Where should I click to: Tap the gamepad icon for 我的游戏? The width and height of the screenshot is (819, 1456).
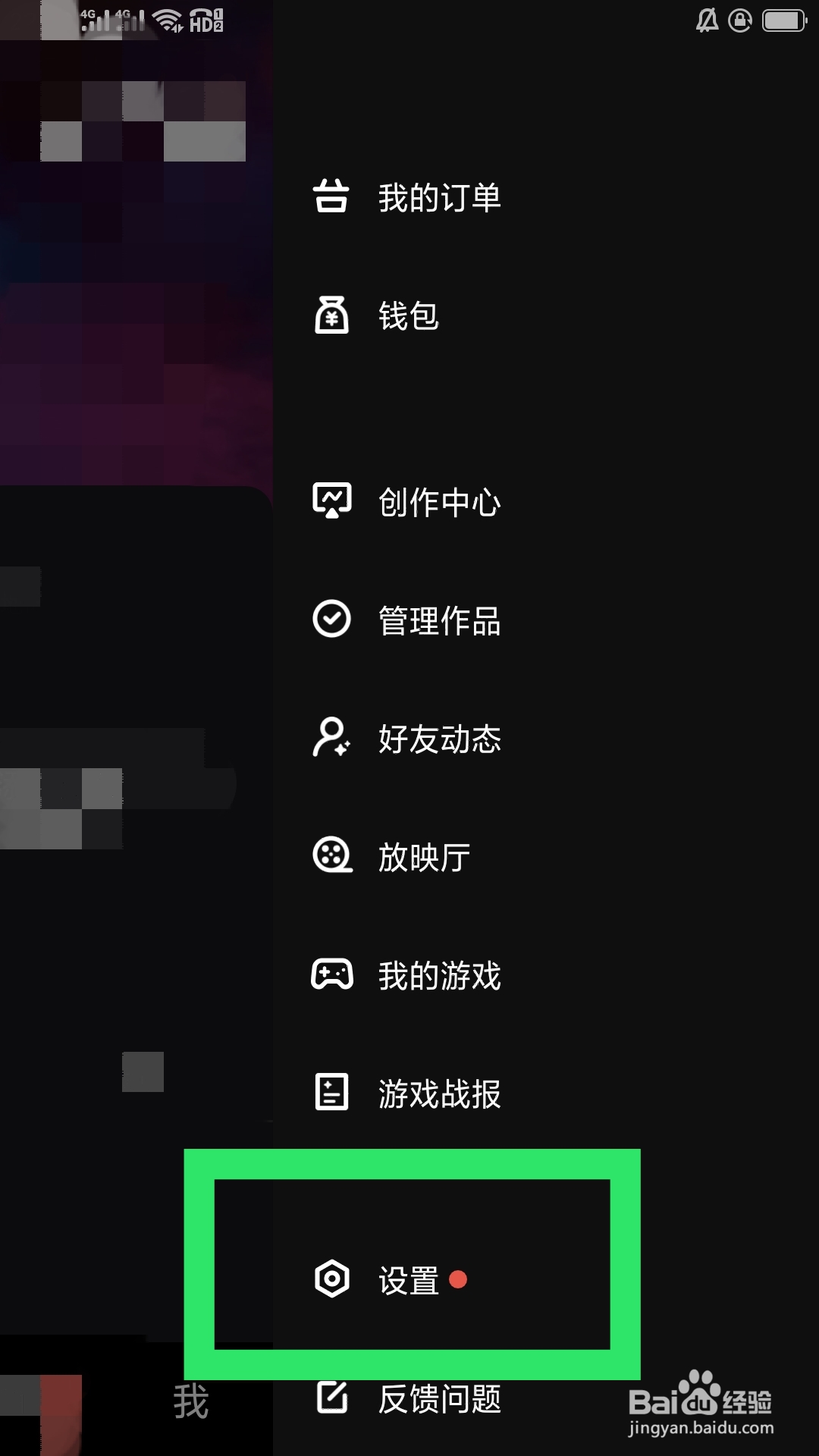331,975
